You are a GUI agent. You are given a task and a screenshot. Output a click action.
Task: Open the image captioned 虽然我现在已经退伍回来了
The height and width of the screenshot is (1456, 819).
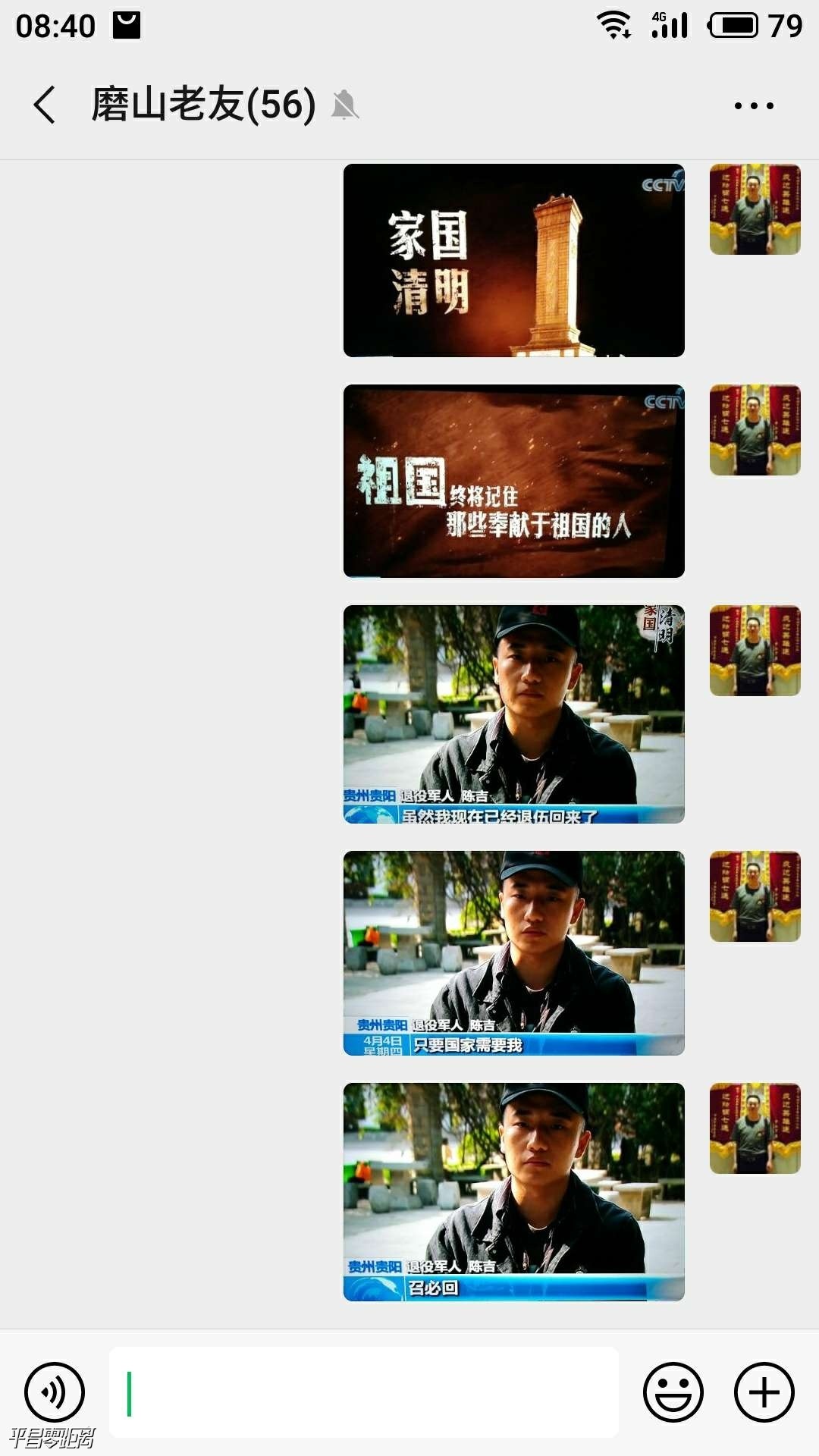pyautogui.click(x=513, y=714)
